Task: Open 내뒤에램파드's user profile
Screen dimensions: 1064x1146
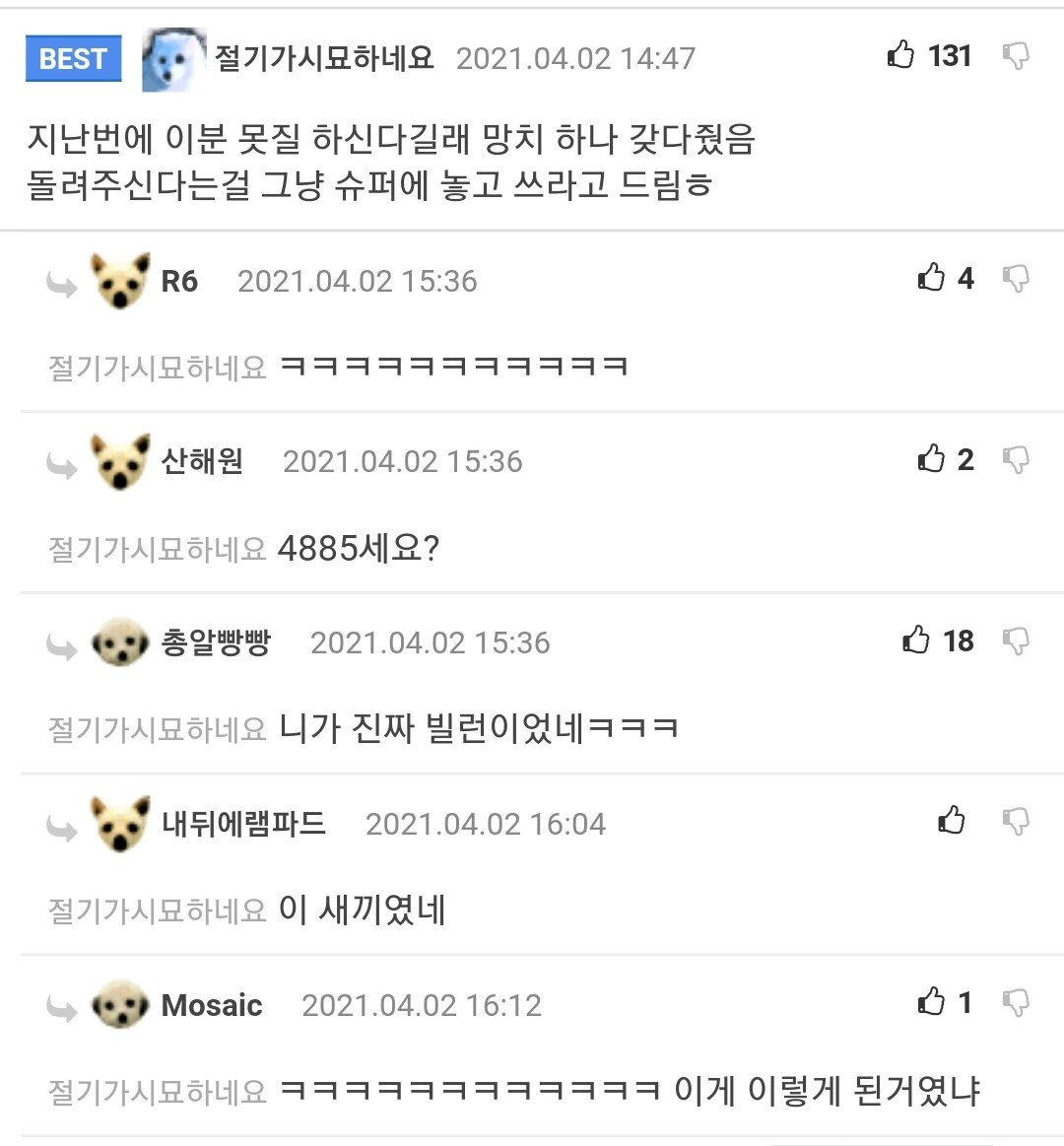Action: tap(243, 824)
